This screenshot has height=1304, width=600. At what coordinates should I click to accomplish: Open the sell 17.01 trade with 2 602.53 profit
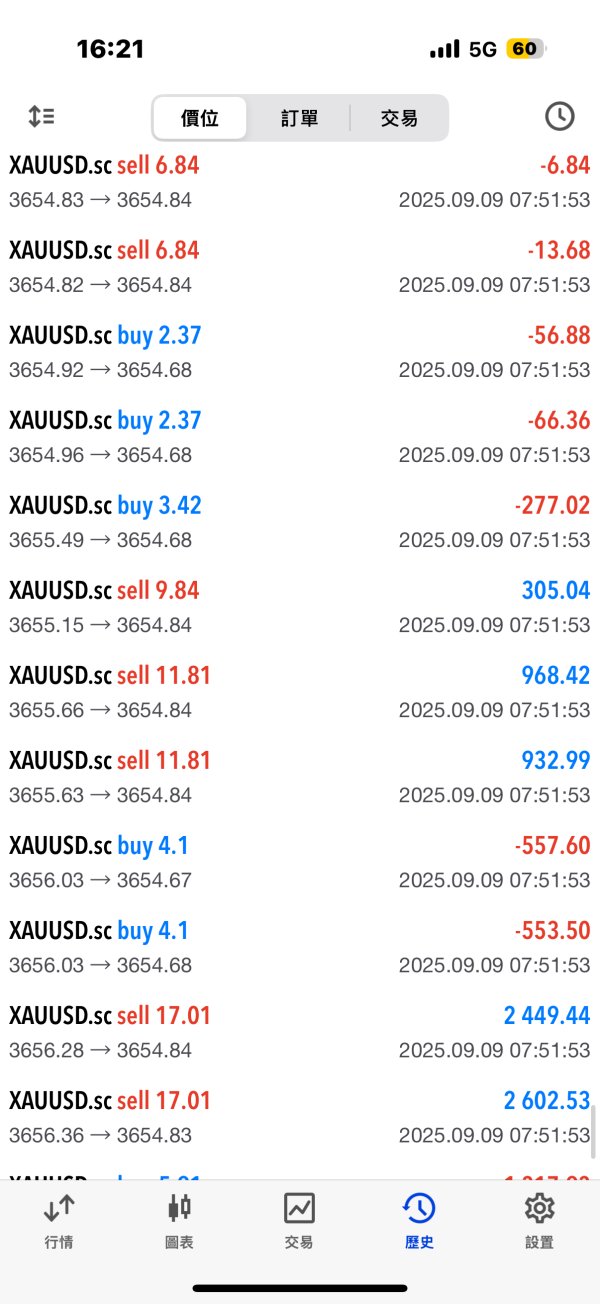pyautogui.click(x=300, y=1117)
